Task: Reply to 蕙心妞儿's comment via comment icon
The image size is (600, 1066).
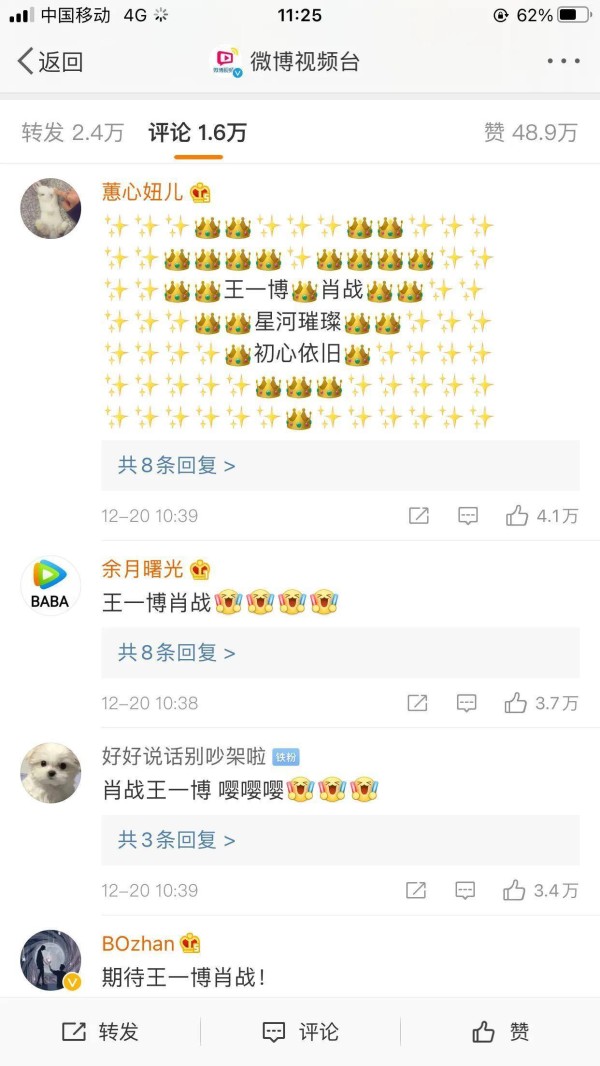Action: 467,516
